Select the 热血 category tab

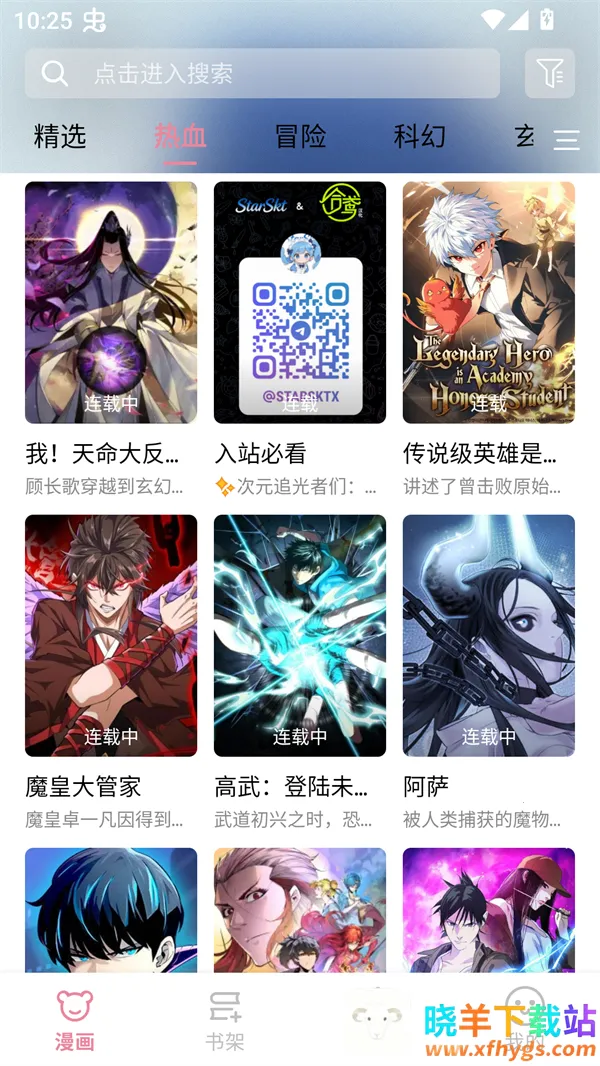[x=180, y=137]
